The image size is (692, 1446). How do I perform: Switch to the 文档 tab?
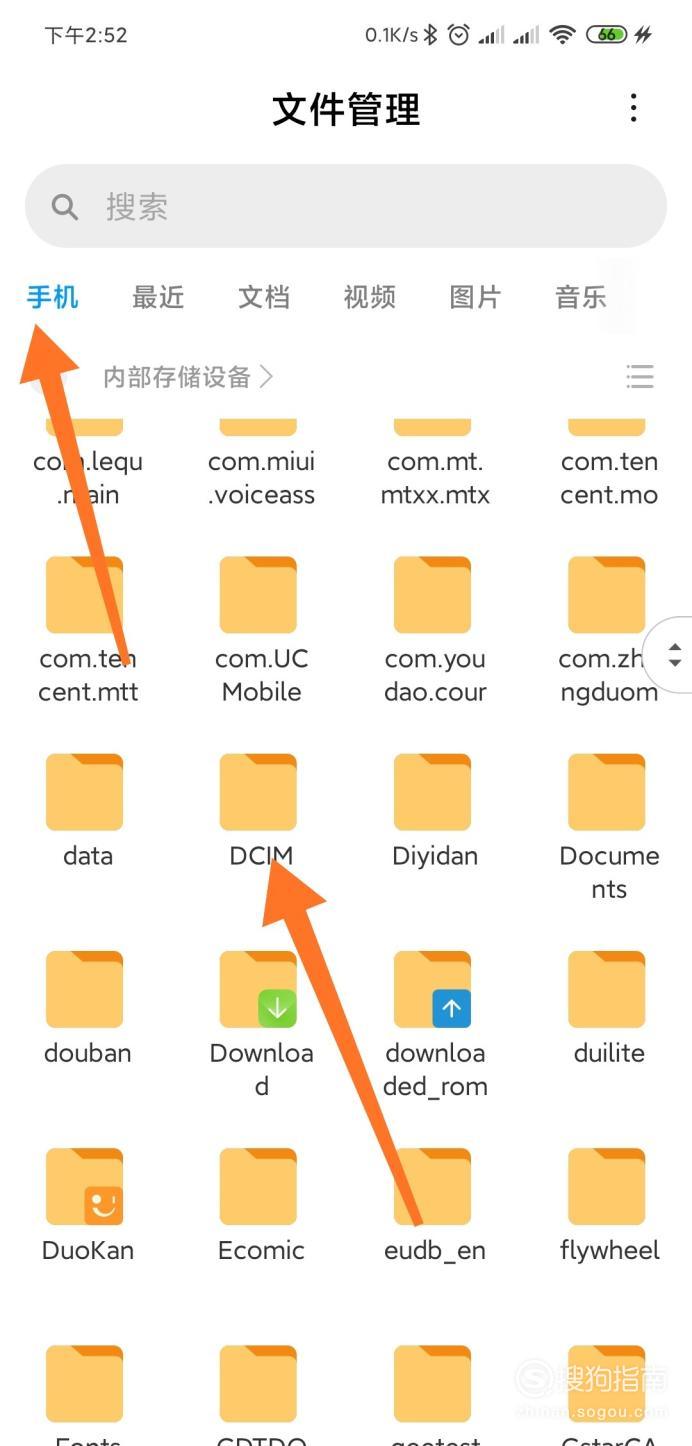coord(264,297)
